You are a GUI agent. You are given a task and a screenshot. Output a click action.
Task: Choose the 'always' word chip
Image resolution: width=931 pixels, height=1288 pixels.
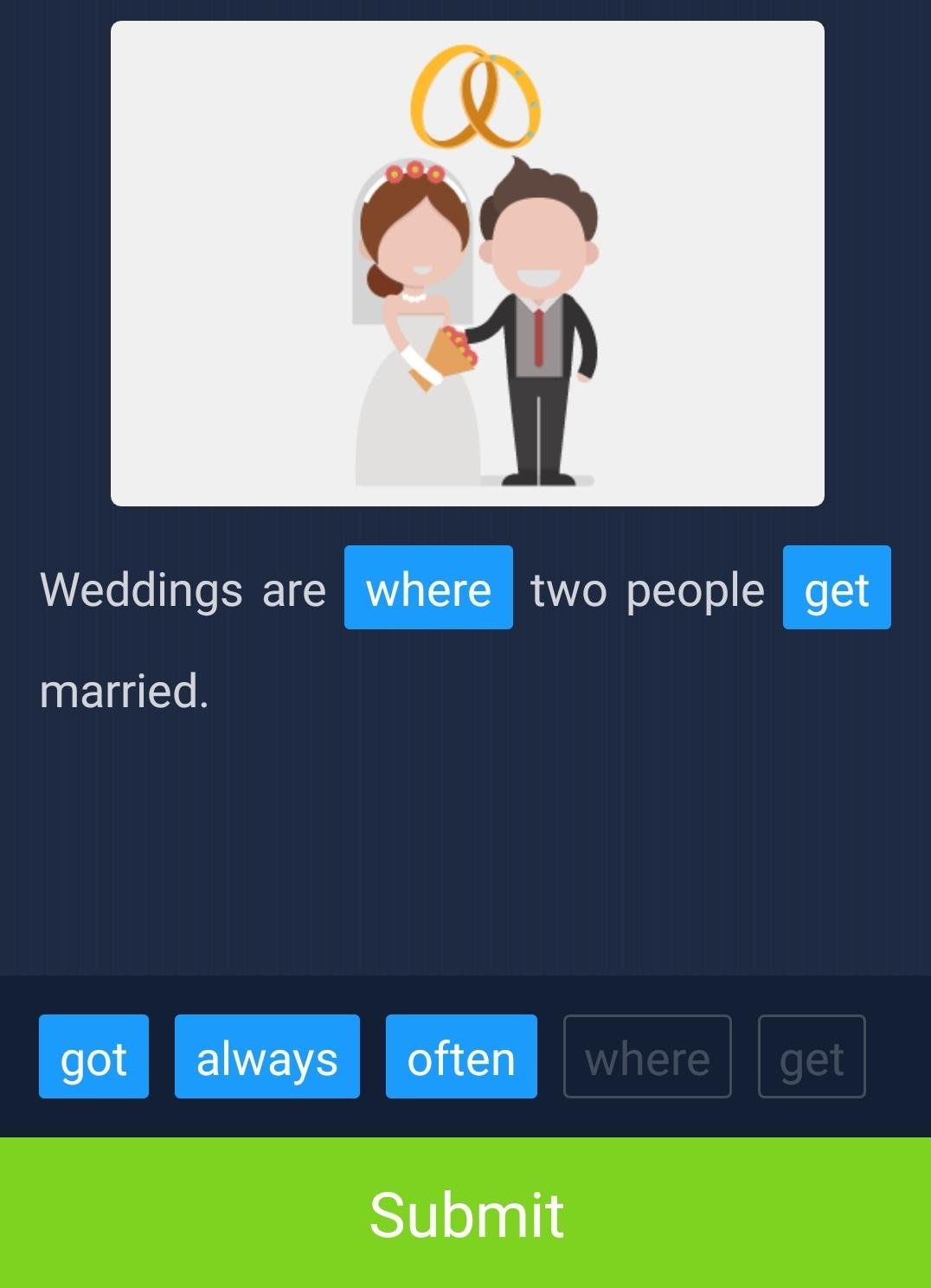click(x=266, y=1057)
